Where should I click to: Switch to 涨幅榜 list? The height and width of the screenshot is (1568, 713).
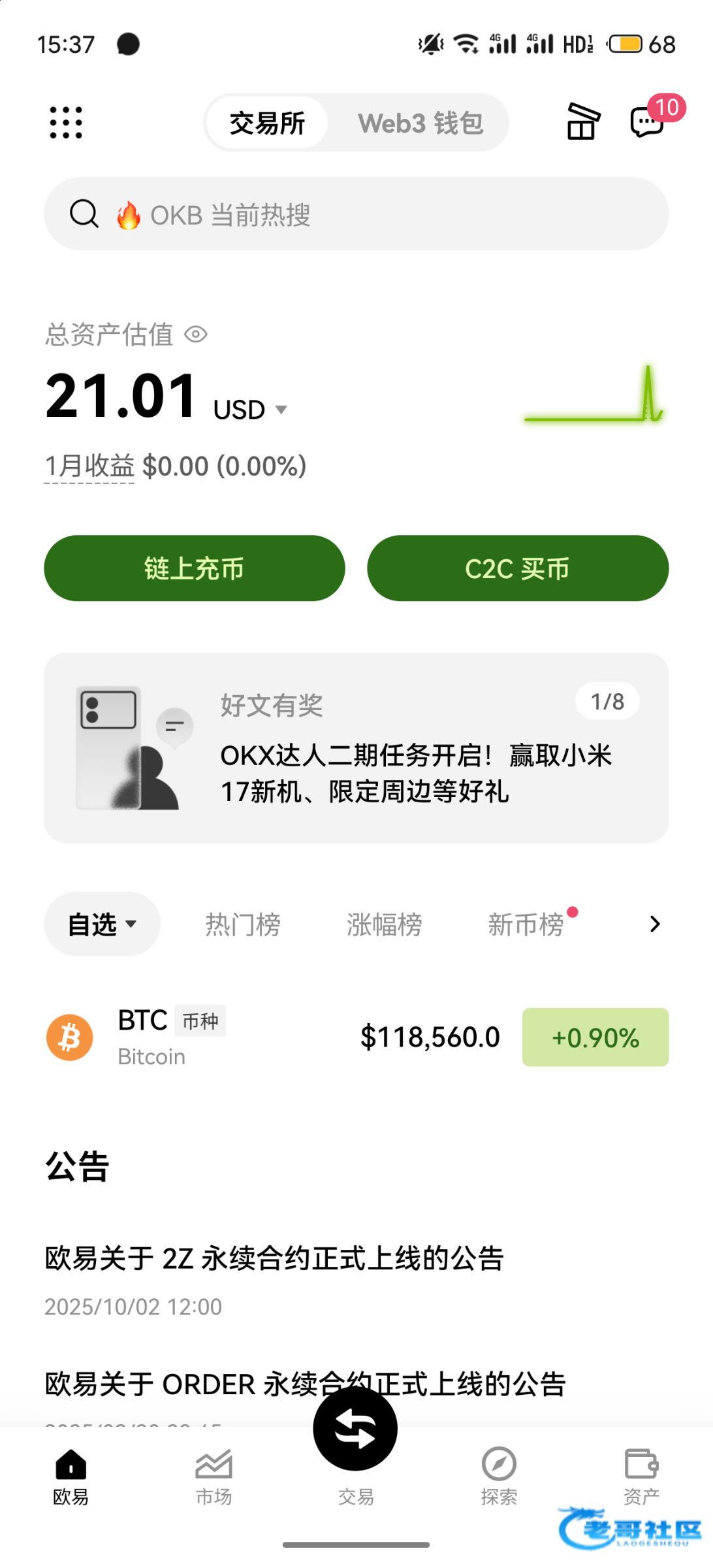(x=385, y=924)
